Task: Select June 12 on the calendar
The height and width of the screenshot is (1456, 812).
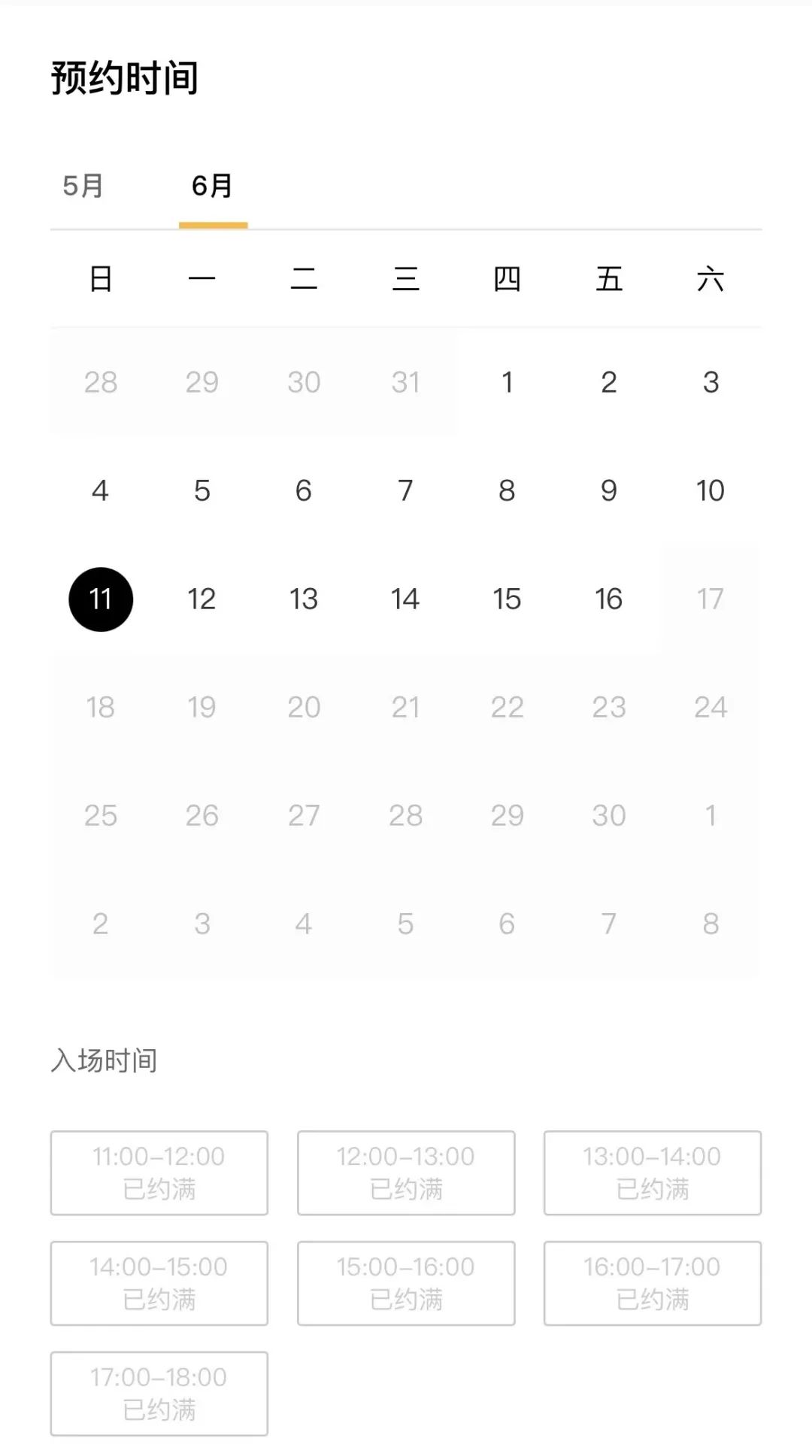Action: click(x=201, y=599)
